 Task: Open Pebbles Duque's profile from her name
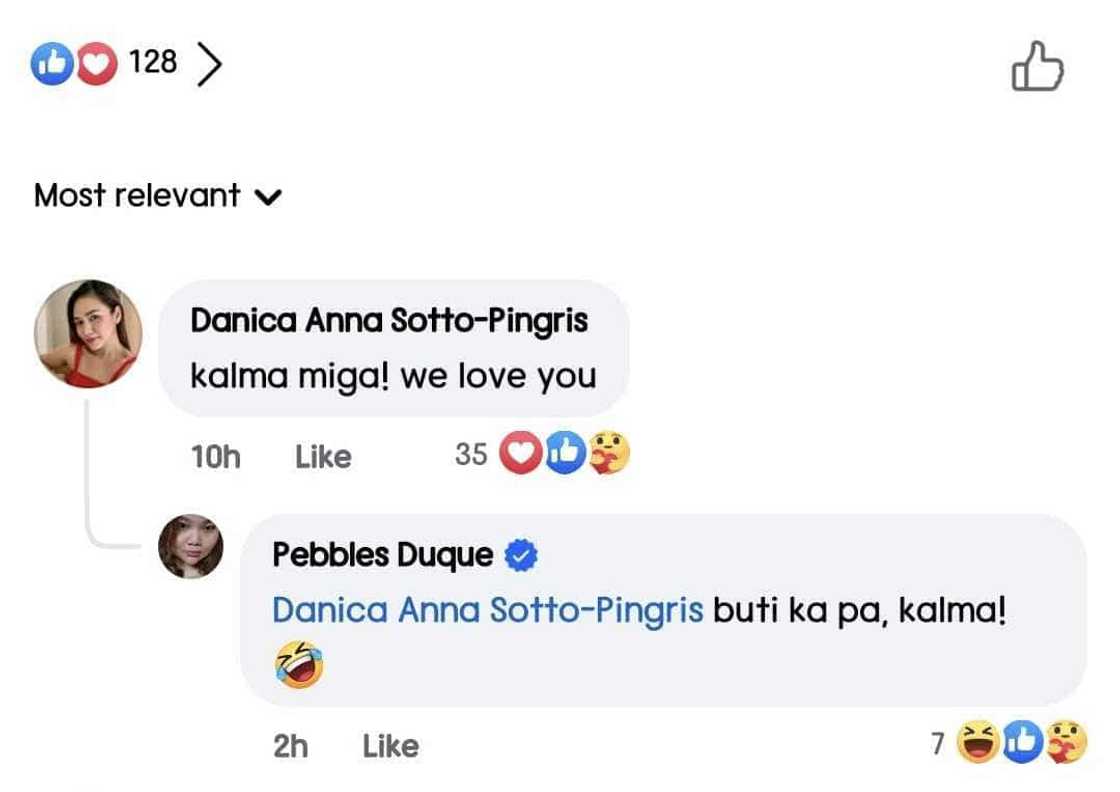[382, 555]
